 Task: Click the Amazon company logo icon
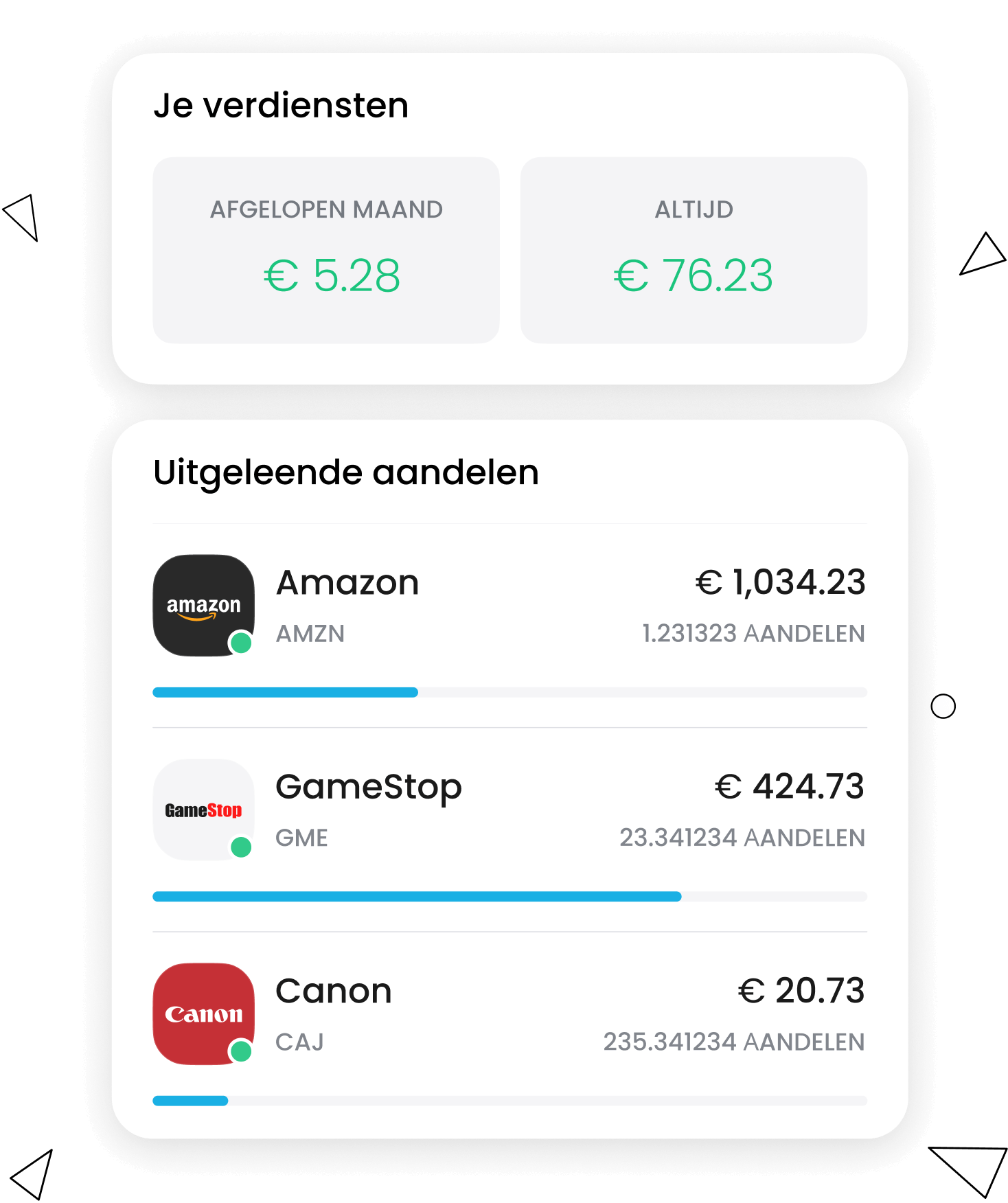pyautogui.click(x=203, y=606)
